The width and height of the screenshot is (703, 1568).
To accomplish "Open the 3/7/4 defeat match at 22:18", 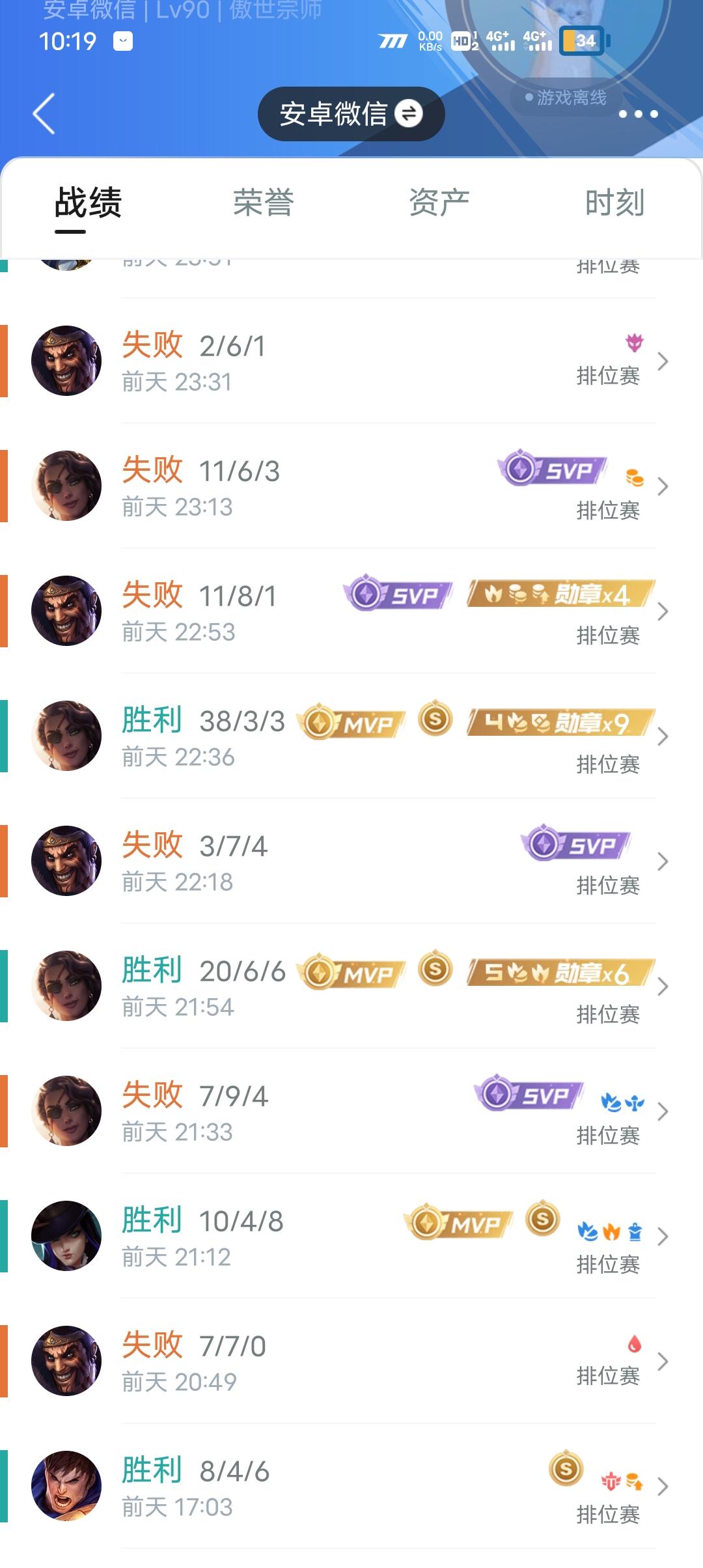I will click(x=351, y=861).
